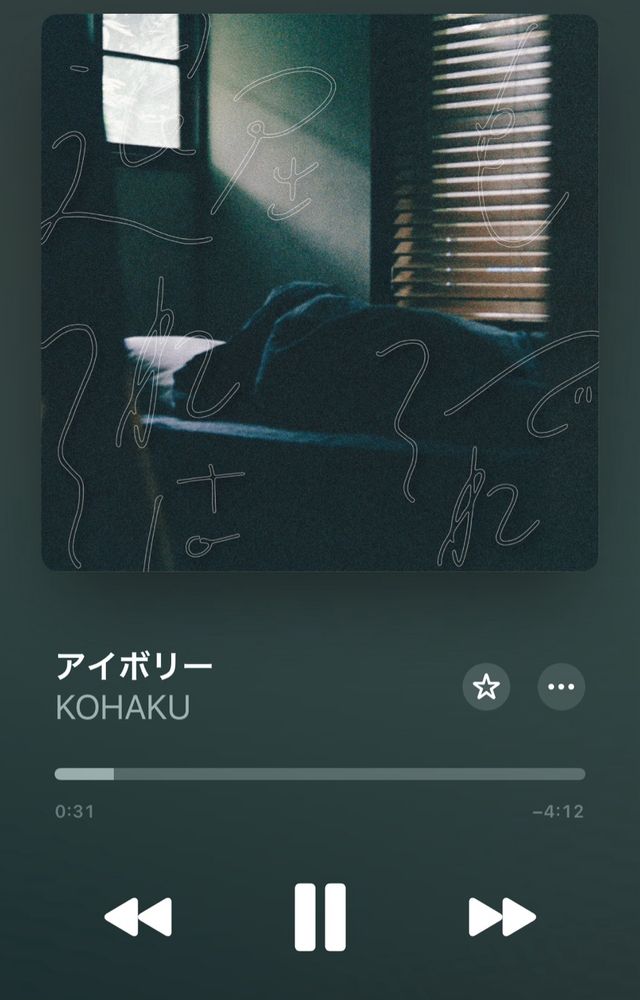Favorite this song with the star
Screen dimensions: 640x1000
[x=486, y=687]
